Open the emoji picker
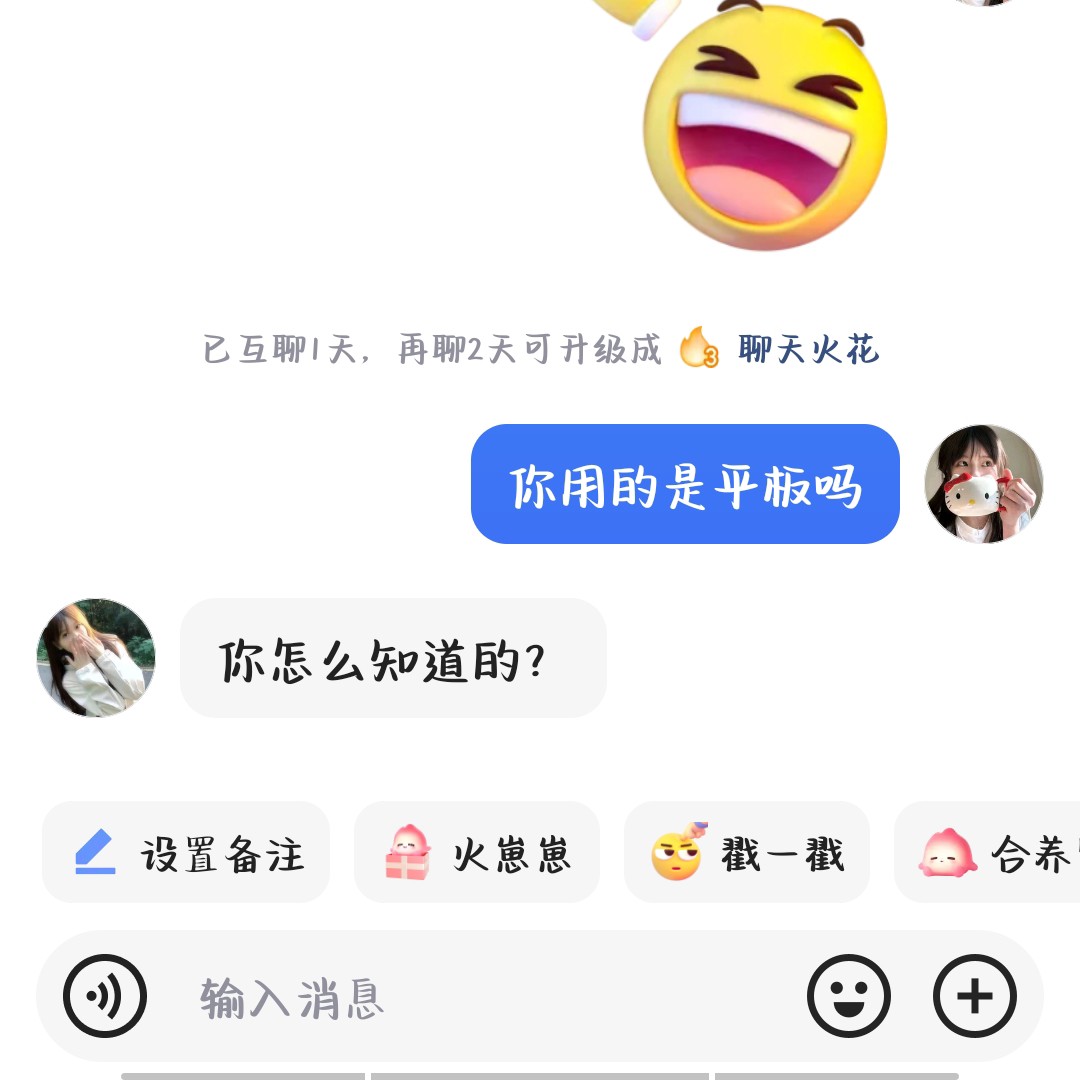 coord(848,996)
